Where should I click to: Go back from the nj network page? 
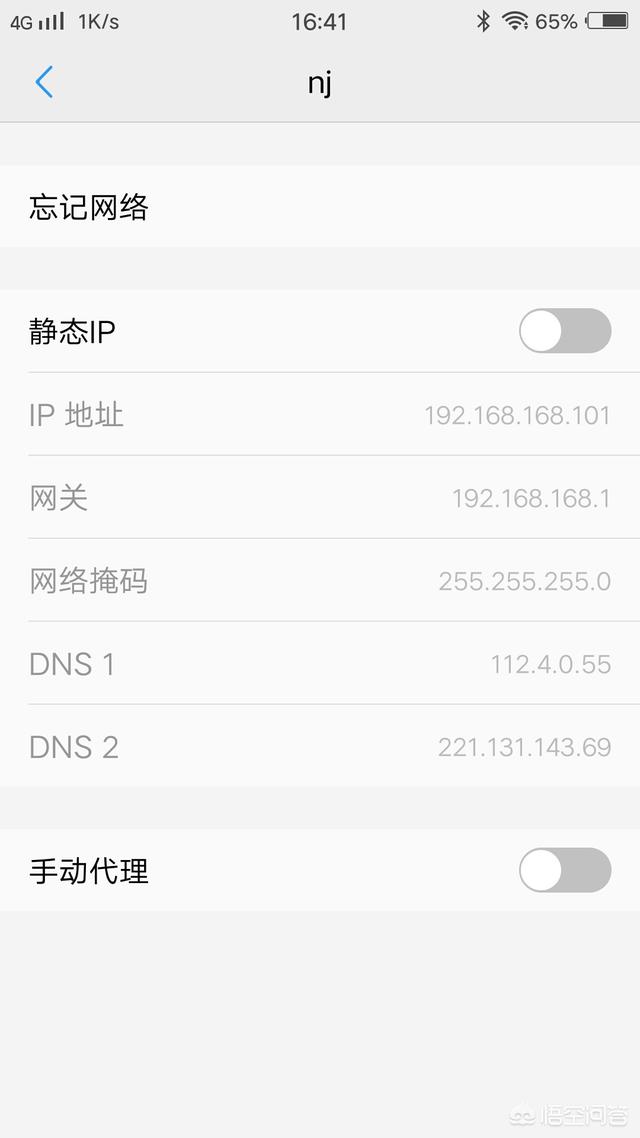point(44,82)
